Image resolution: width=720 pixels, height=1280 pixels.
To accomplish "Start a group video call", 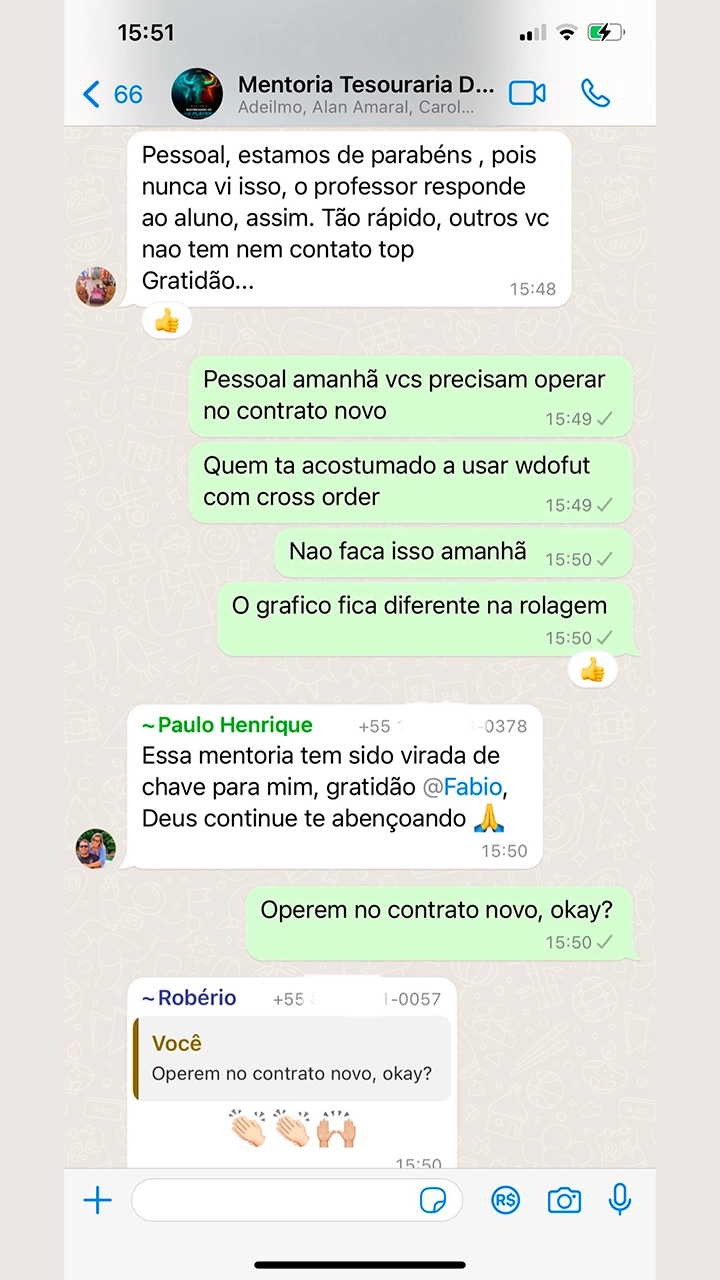I will point(527,93).
